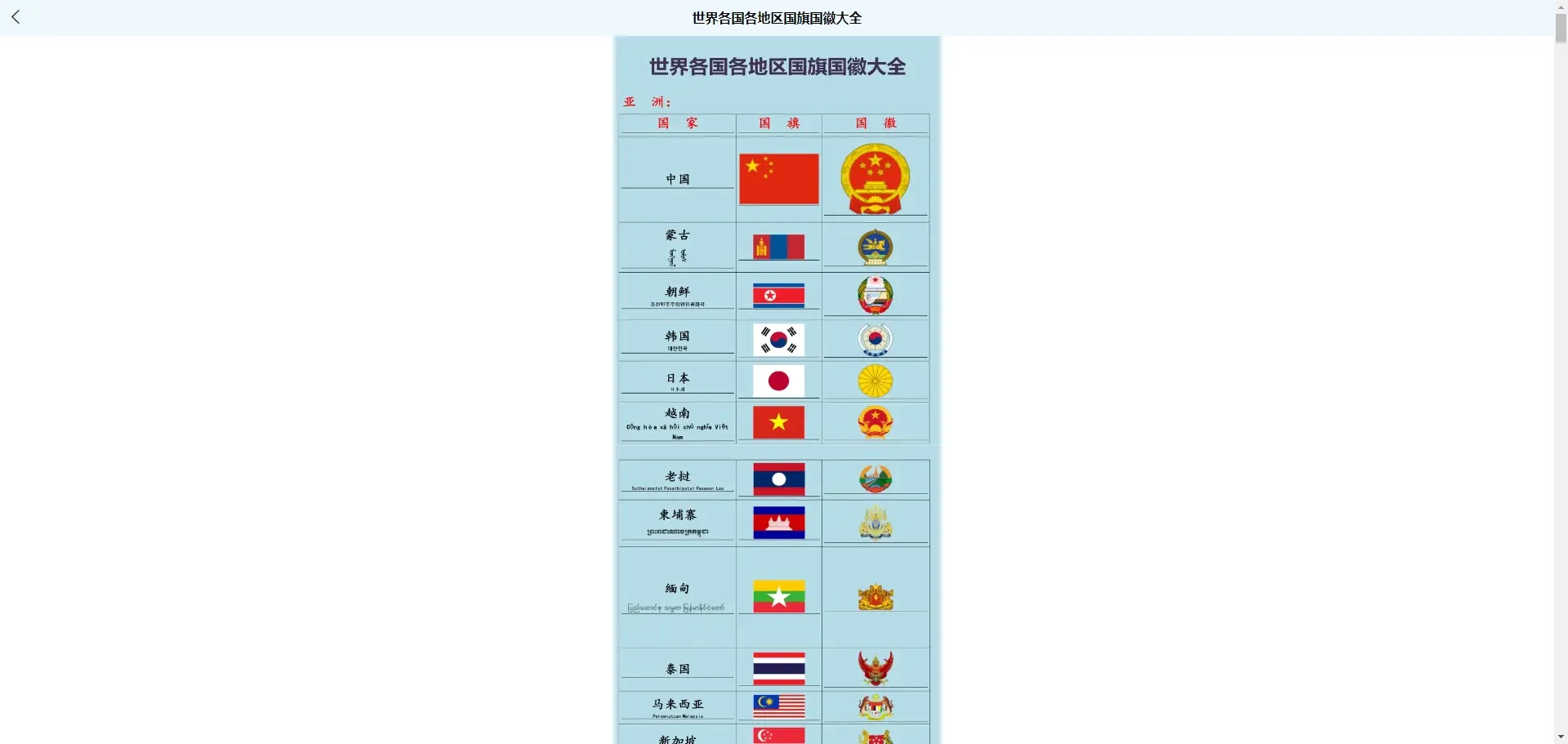The height and width of the screenshot is (744, 1568).
Task: Go back using the top-left arrow
Action: (x=16, y=17)
